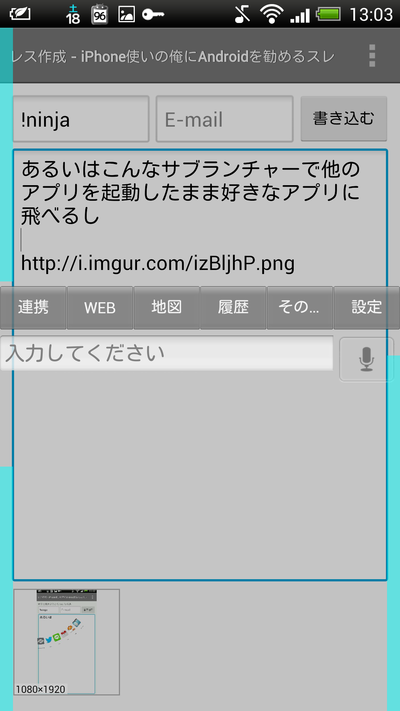Open 設定 settings in the launcher bar

(366, 307)
